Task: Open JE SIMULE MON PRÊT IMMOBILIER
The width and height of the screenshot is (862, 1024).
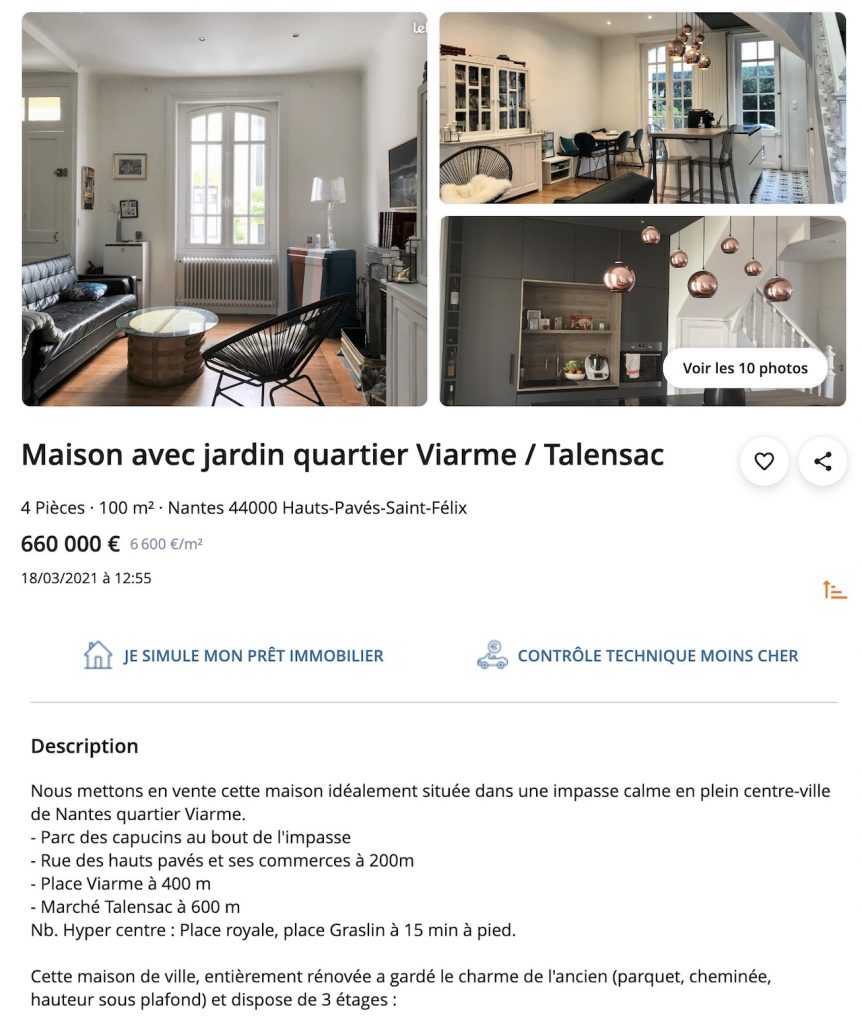Action: 251,655
